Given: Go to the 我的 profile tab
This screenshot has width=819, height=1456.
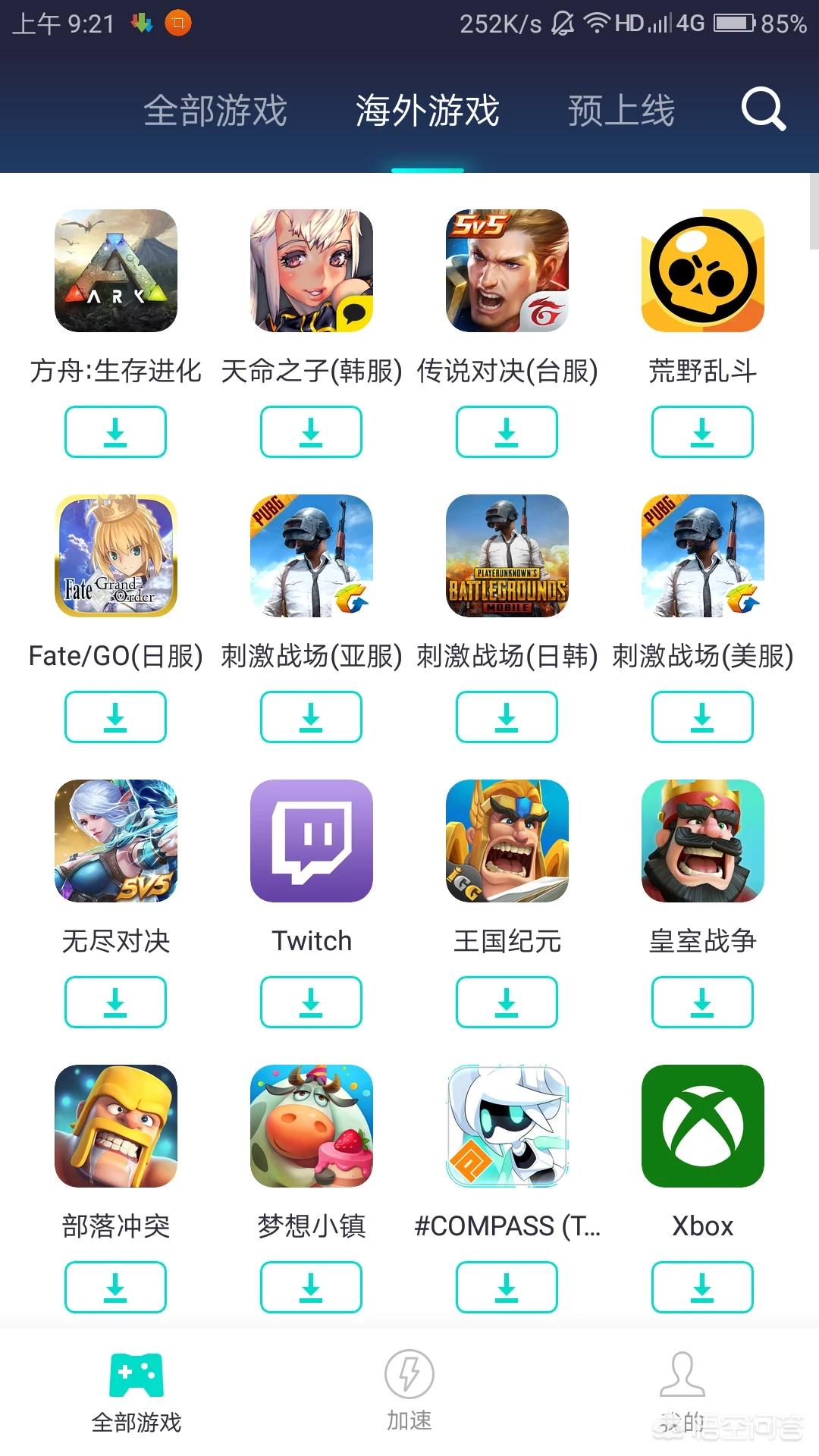Looking at the screenshot, I should (682, 1389).
